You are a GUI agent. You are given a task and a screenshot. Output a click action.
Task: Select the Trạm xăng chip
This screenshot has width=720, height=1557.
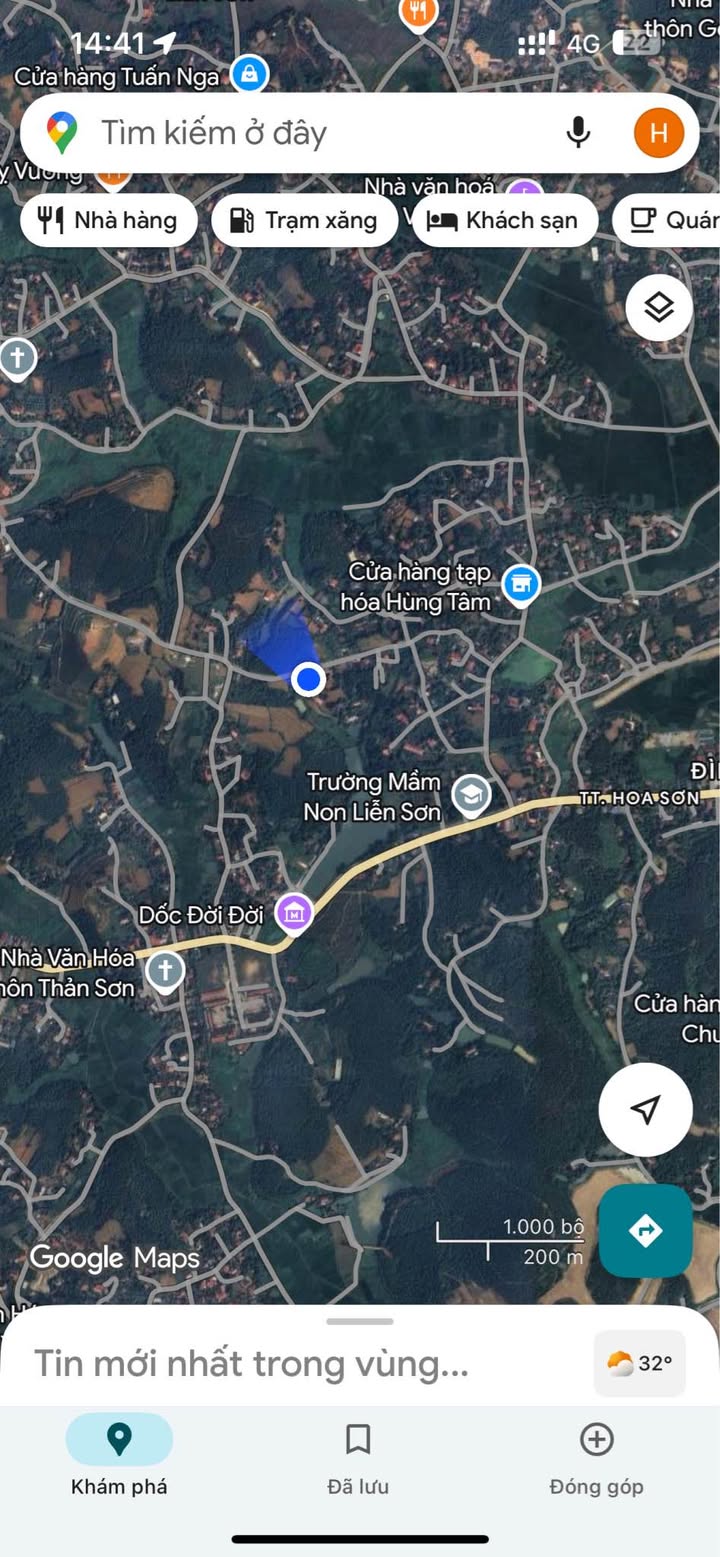(x=305, y=220)
